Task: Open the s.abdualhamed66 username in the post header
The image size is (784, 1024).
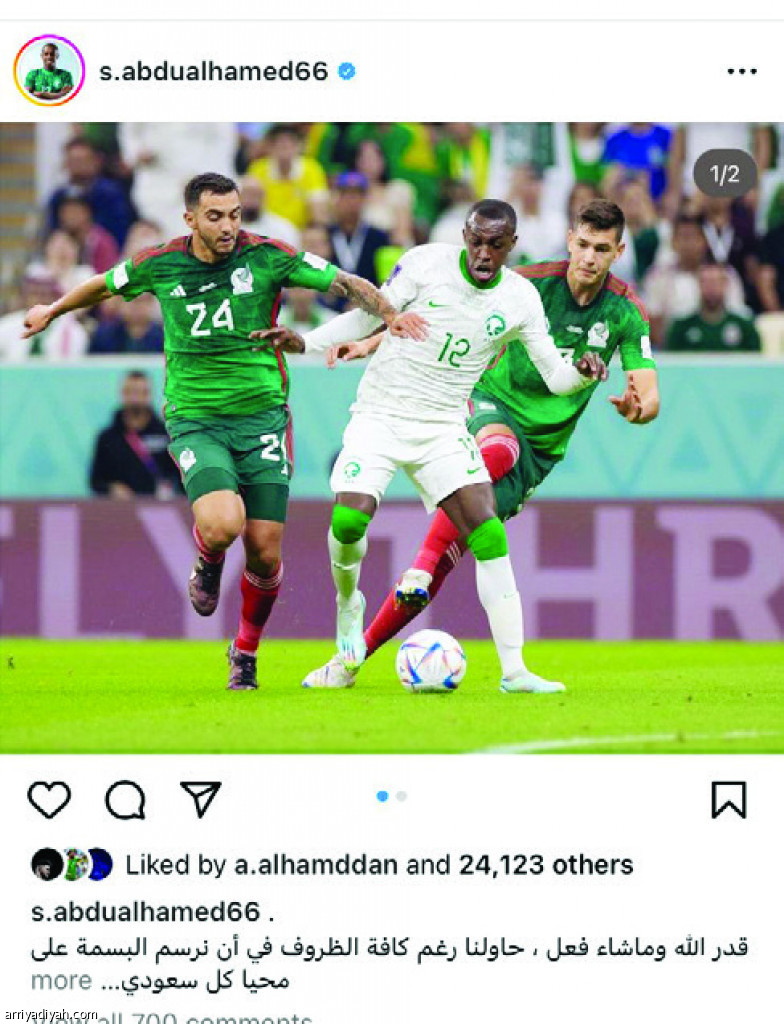Action: [213, 72]
